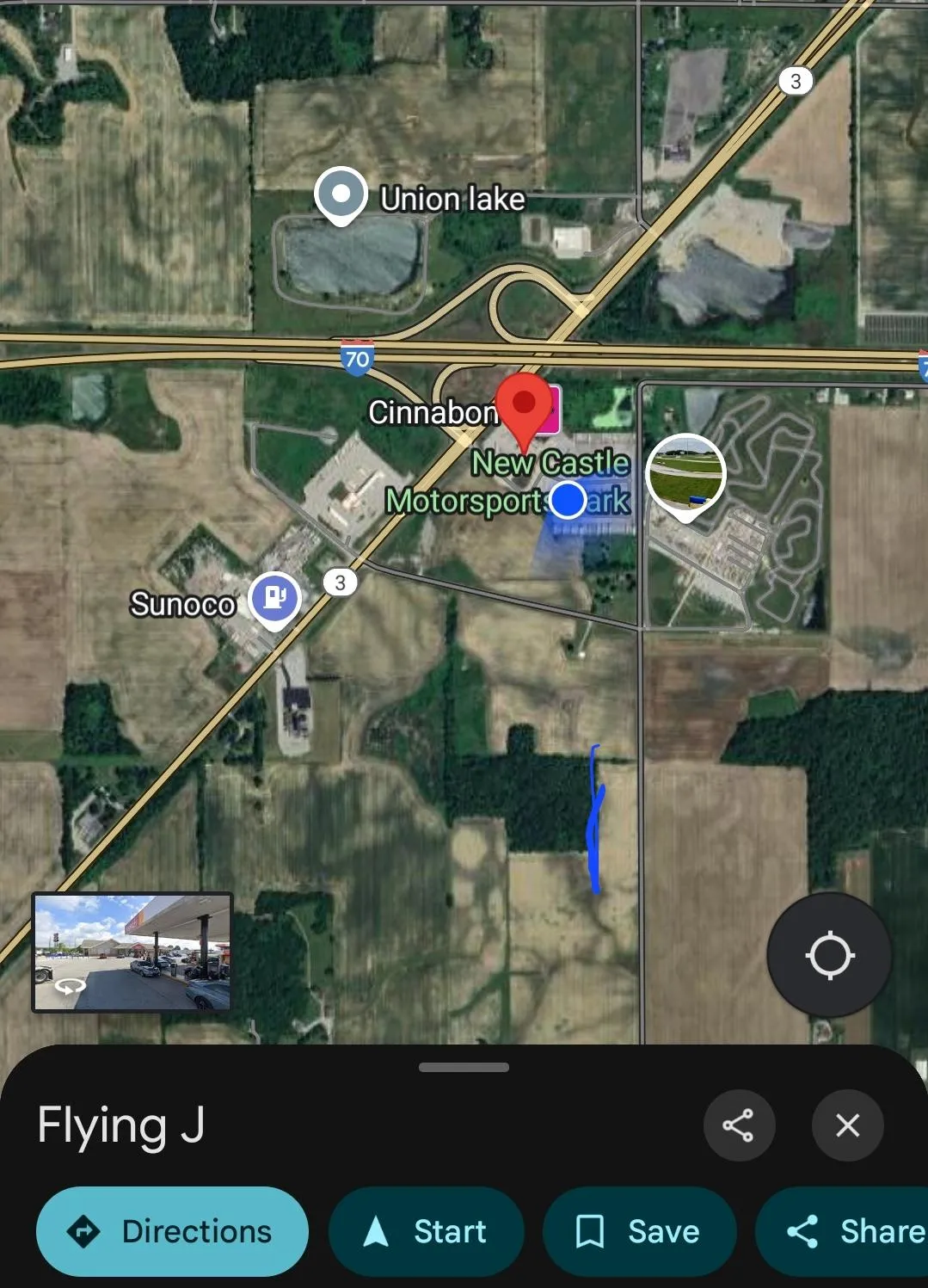Open the Union lake map pin
The image size is (928, 1288).
coord(341,194)
